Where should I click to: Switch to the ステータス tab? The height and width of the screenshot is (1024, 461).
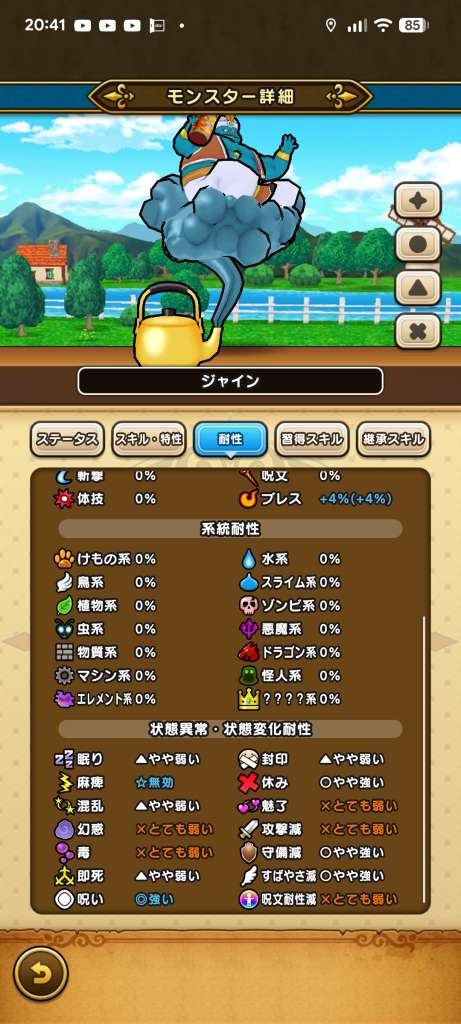tap(67, 439)
